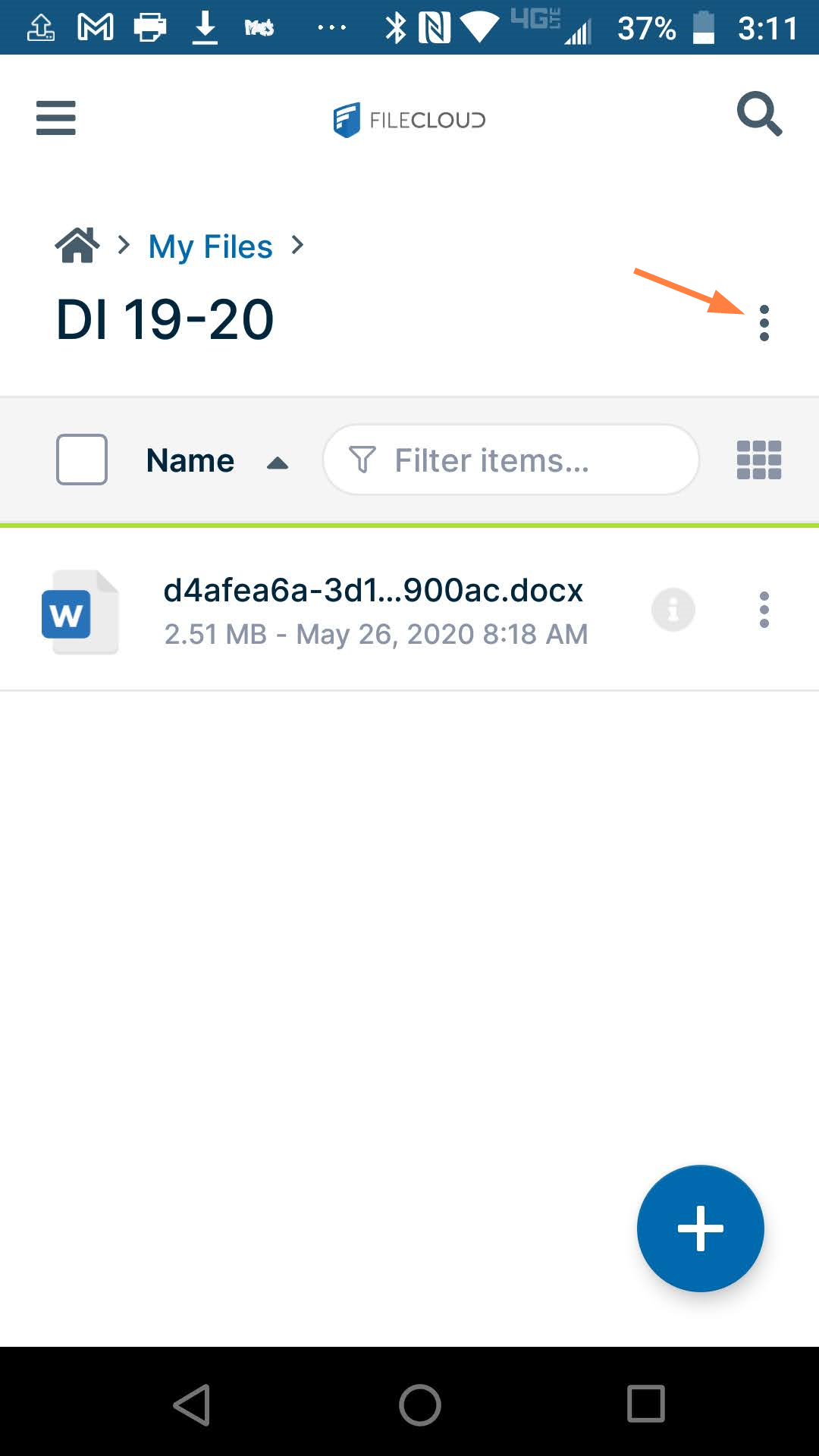The height and width of the screenshot is (1456, 819).
Task: Click the filter funnel icon
Action: click(364, 459)
